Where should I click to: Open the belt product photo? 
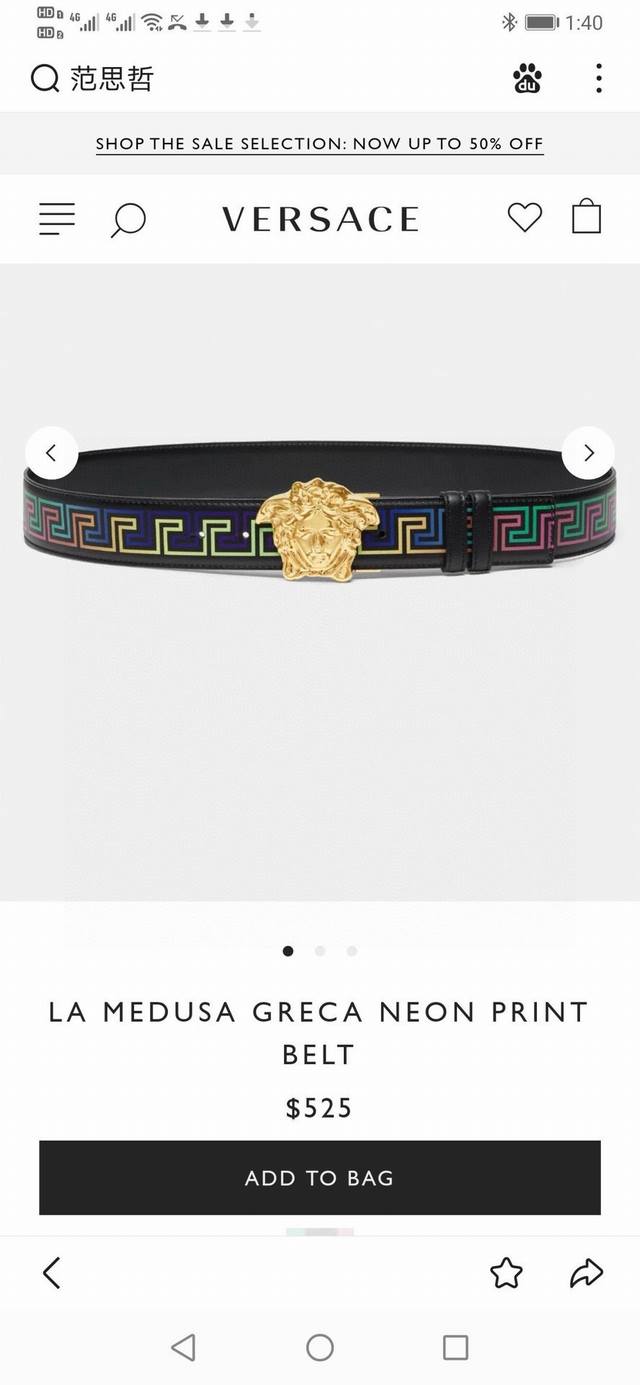pyautogui.click(x=320, y=530)
